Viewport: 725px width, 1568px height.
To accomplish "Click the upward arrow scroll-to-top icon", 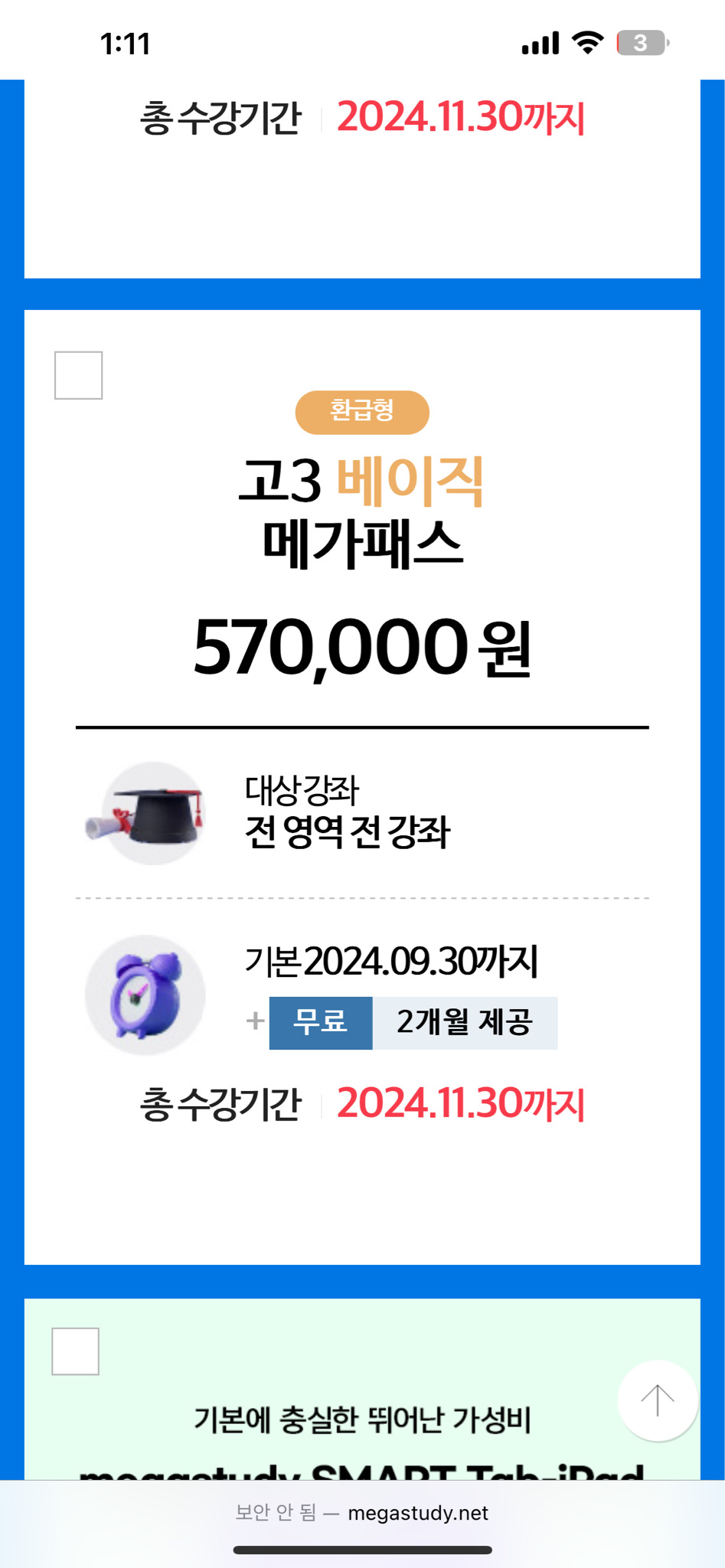I will 657,1399.
